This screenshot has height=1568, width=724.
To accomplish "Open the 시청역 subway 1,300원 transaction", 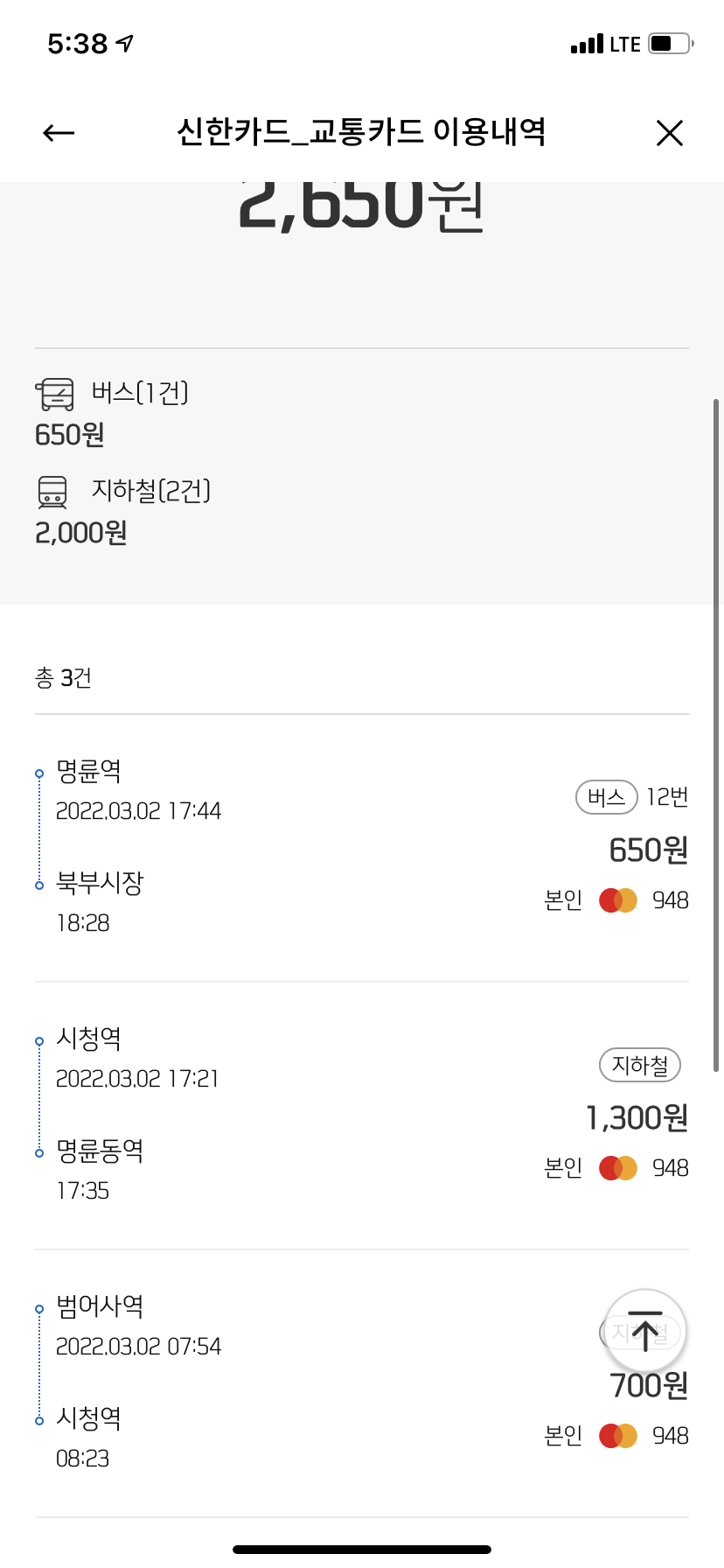I will coord(362,1116).
